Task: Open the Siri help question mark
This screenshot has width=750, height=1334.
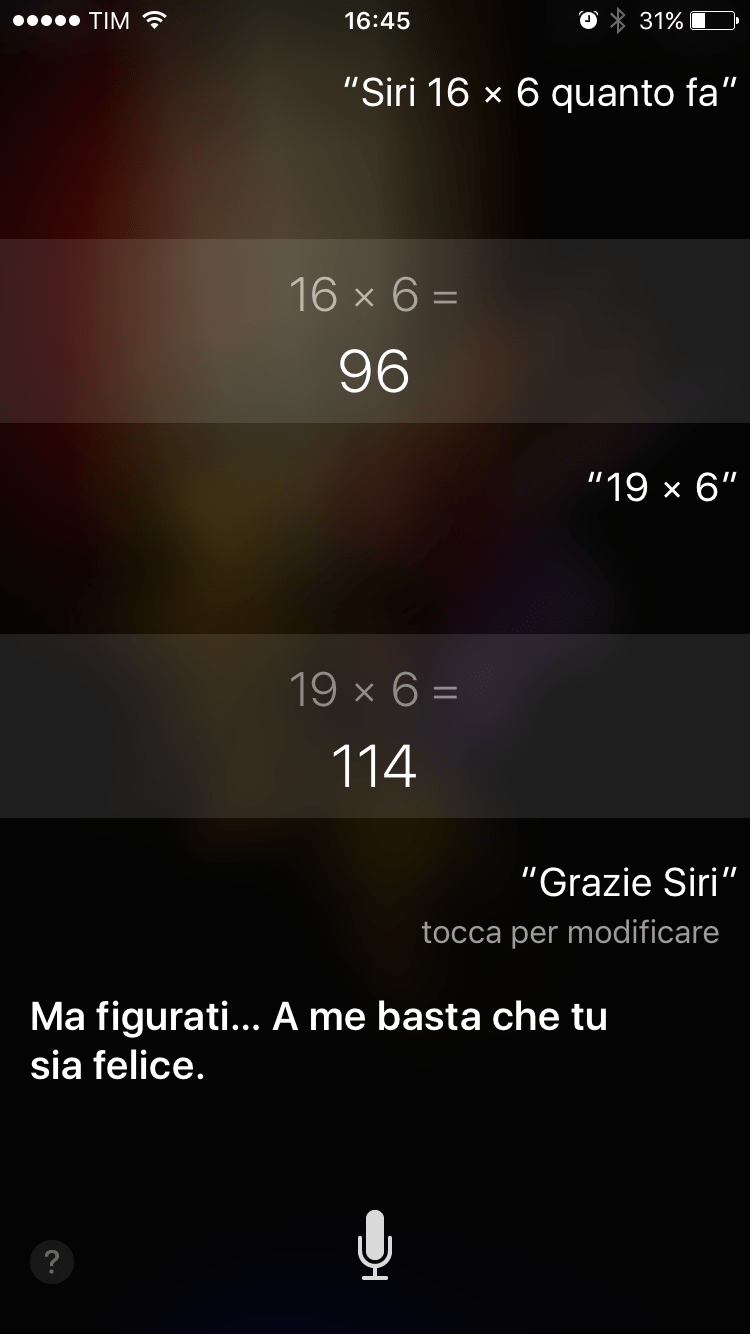Action: [52, 1262]
